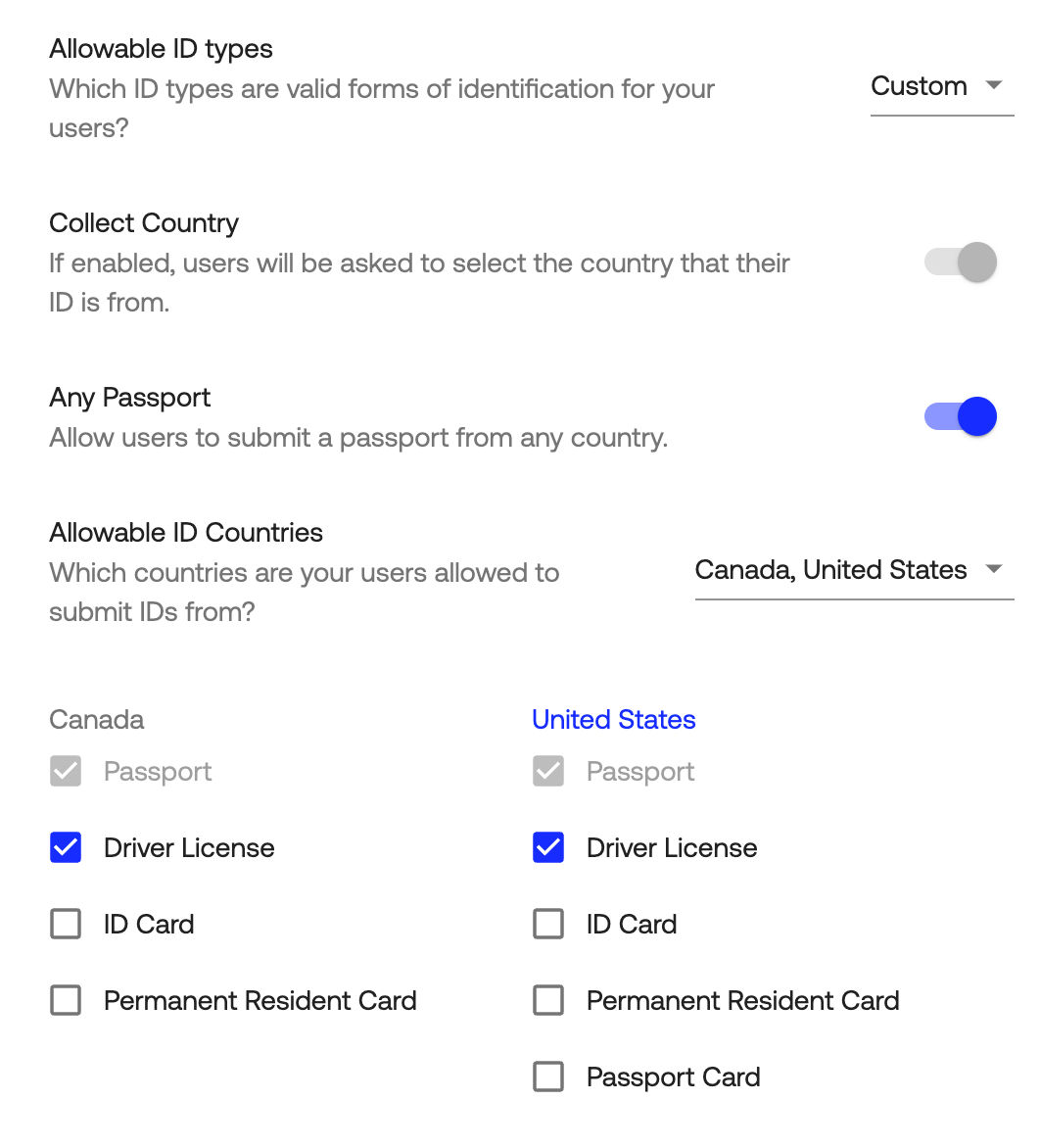This screenshot has width=1040, height=1148.
Task: Enable the Collect Country toggle
Action: coord(961,263)
